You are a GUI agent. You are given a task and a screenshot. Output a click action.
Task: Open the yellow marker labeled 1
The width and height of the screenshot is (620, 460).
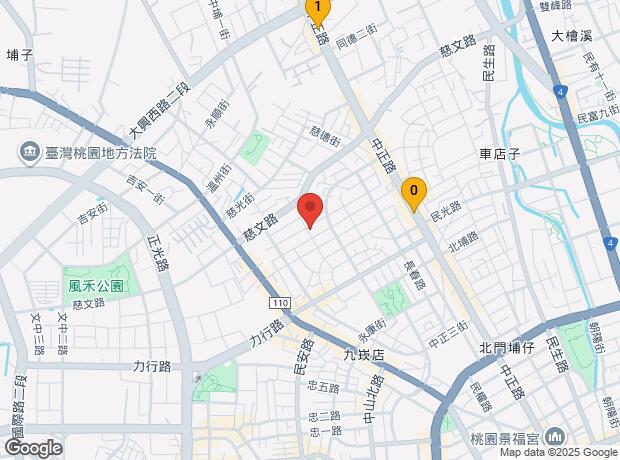pos(318,10)
